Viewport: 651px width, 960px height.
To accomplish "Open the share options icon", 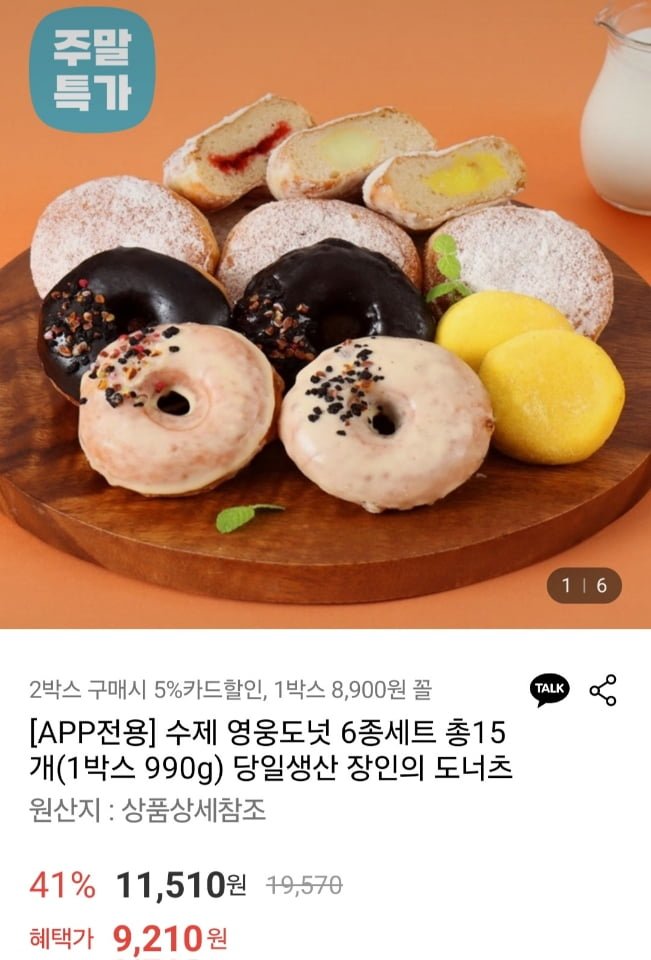I will [x=603, y=690].
